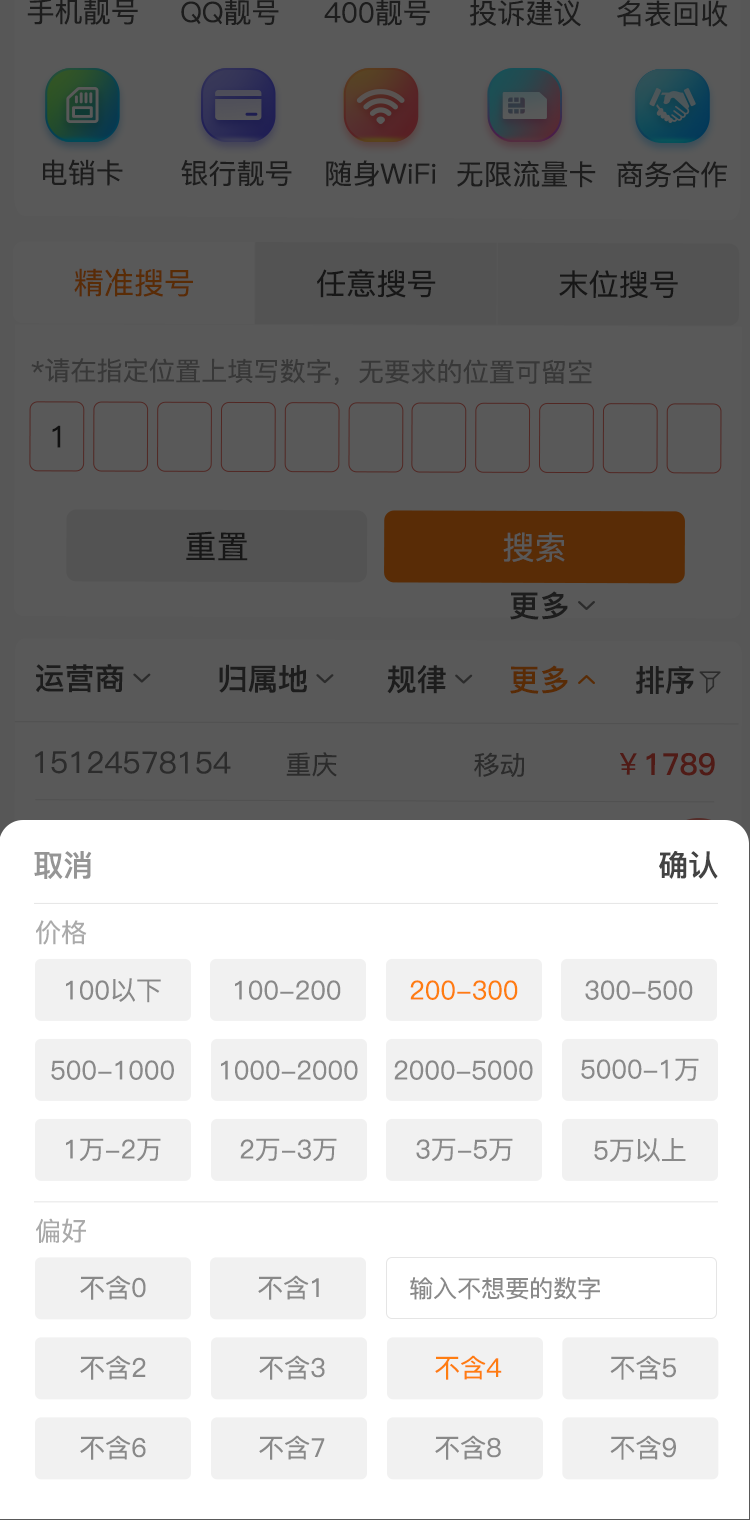750x1520 pixels.
Task: Enable the 不含9 preference
Action: [x=640, y=1448]
